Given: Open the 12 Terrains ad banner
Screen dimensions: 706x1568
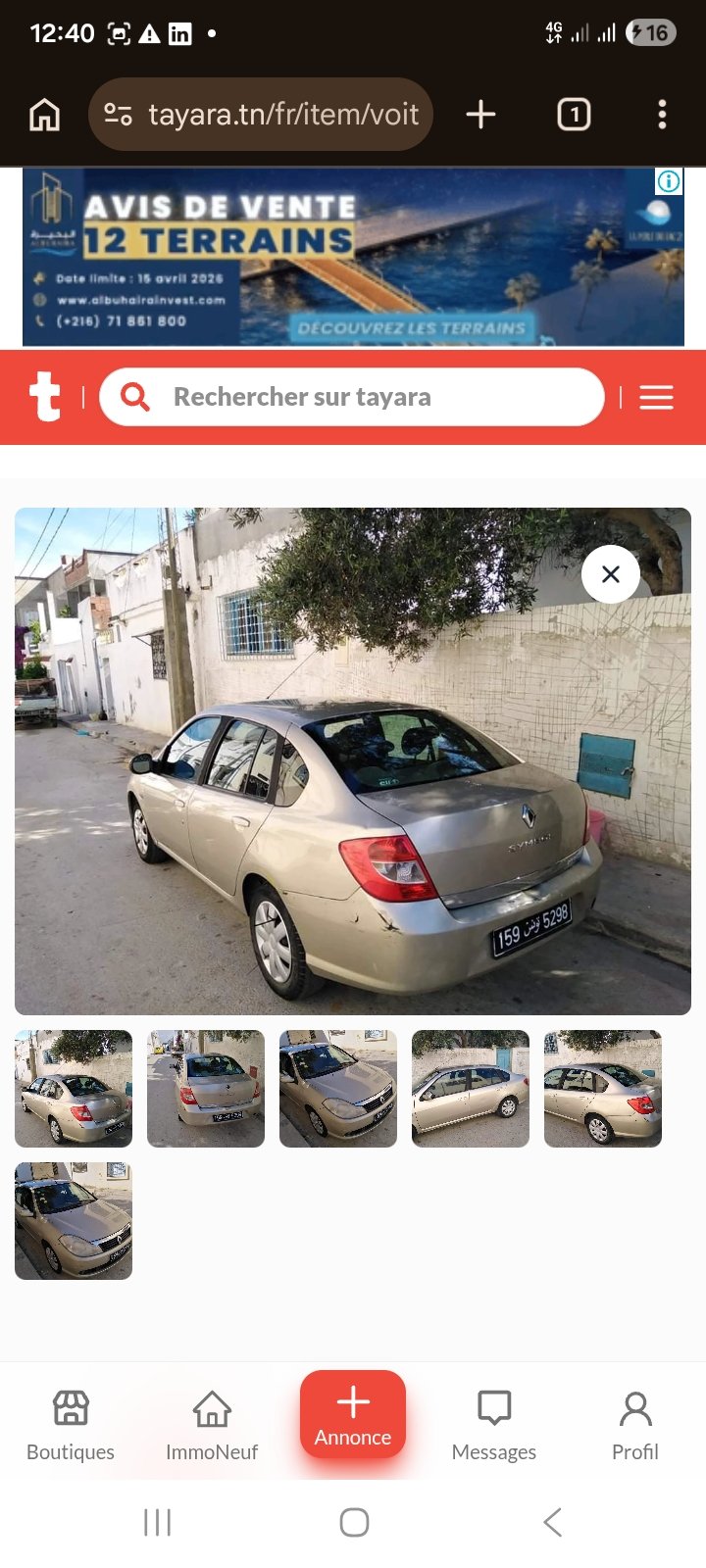Looking at the screenshot, I should tap(353, 257).
